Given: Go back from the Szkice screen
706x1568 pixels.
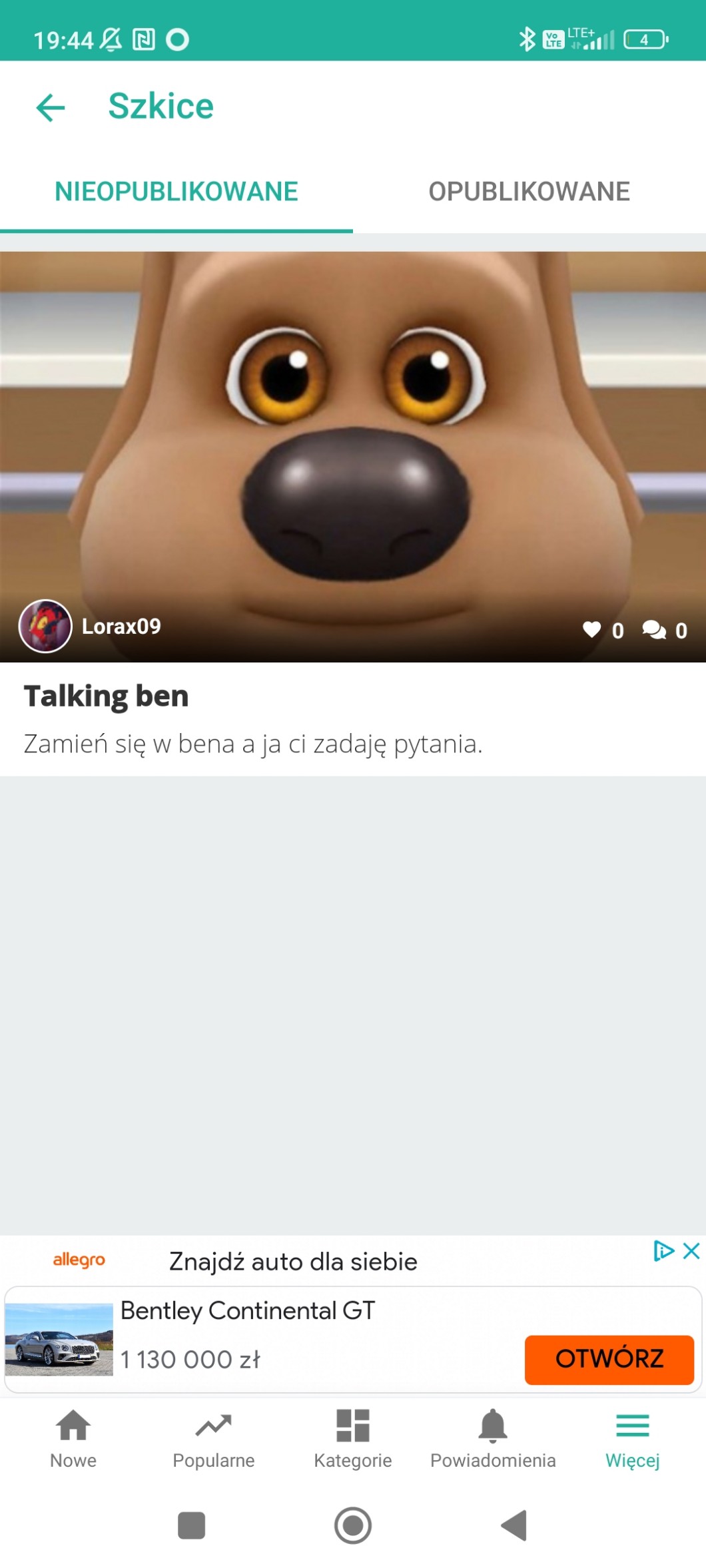Looking at the screenshot, I should pos(51,107).
